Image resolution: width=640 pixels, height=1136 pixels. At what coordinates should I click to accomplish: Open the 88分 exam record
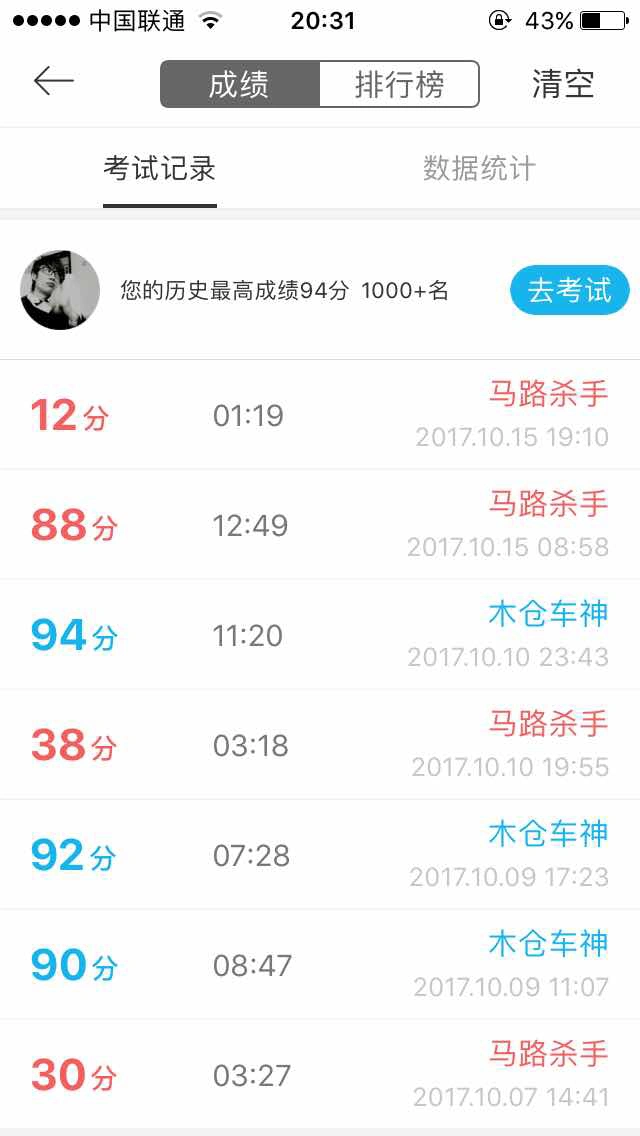[320, 525]
